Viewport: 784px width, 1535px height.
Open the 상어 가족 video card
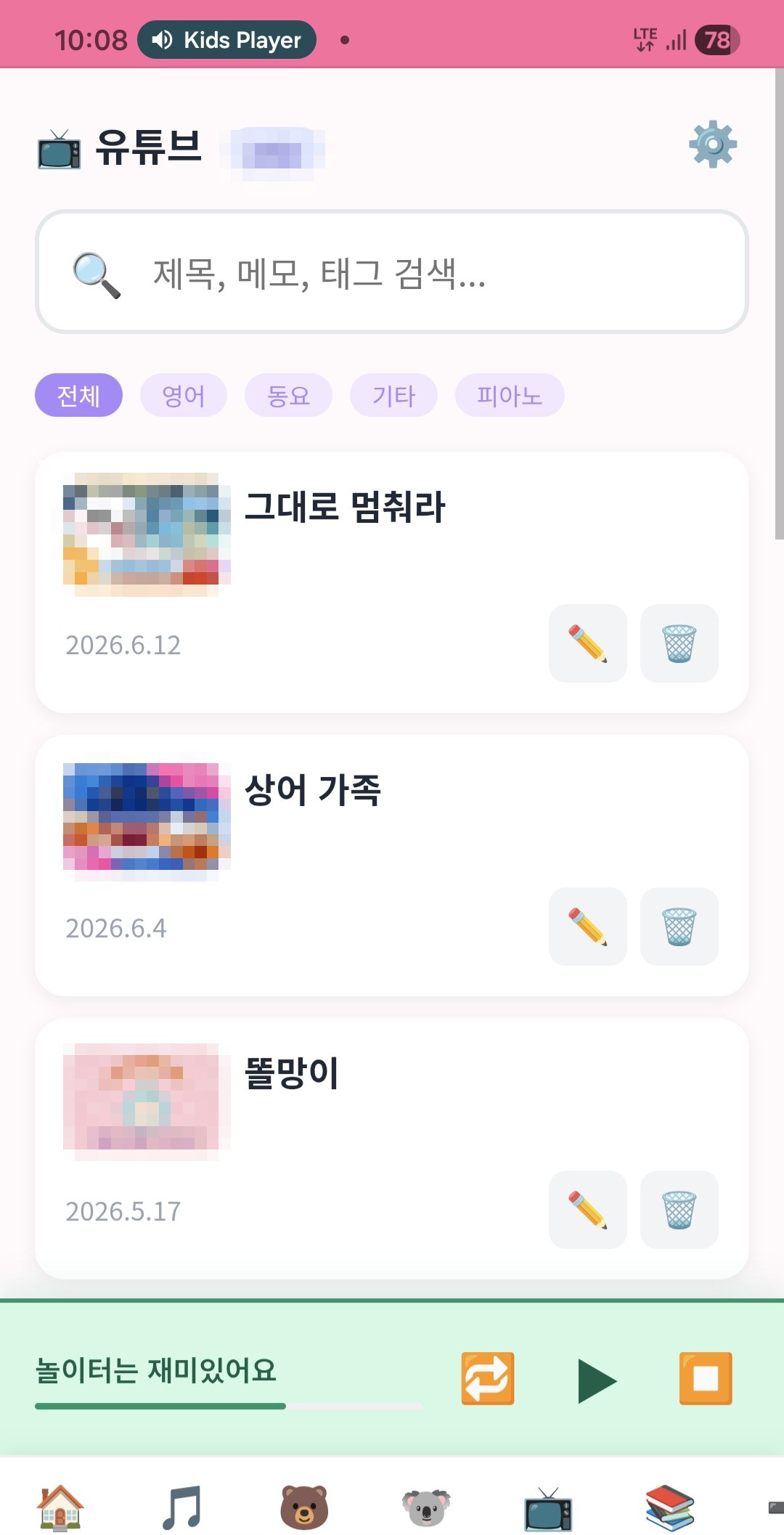[x=391, y=866]
